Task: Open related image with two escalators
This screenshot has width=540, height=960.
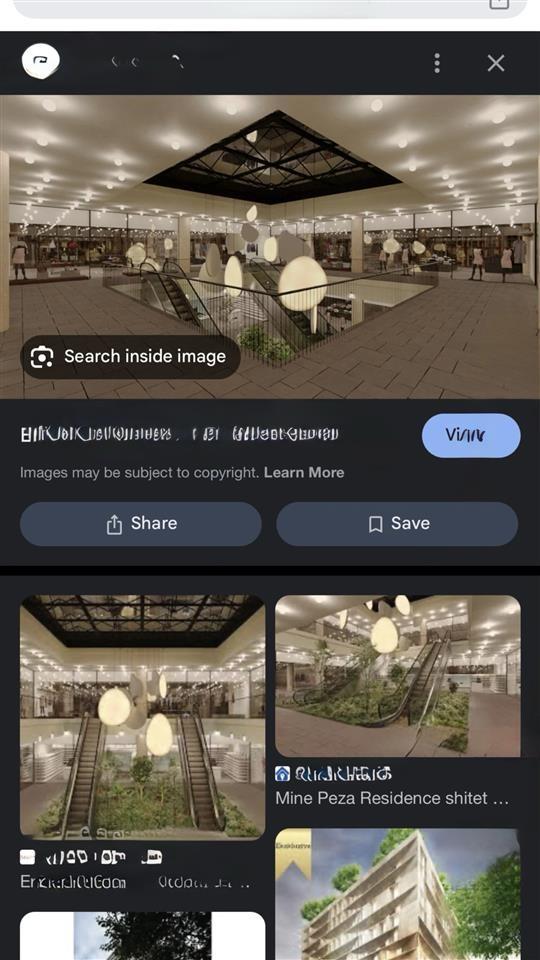Action: pos(143,717)
